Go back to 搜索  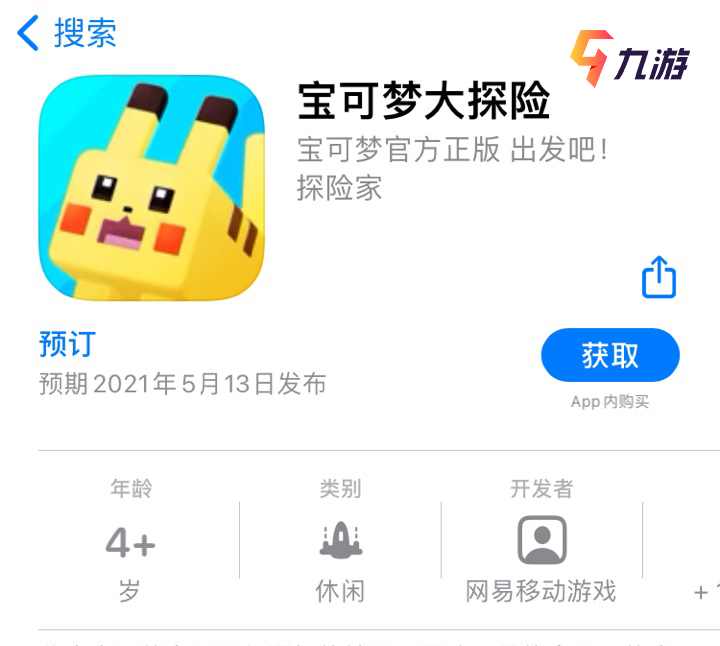67,33
